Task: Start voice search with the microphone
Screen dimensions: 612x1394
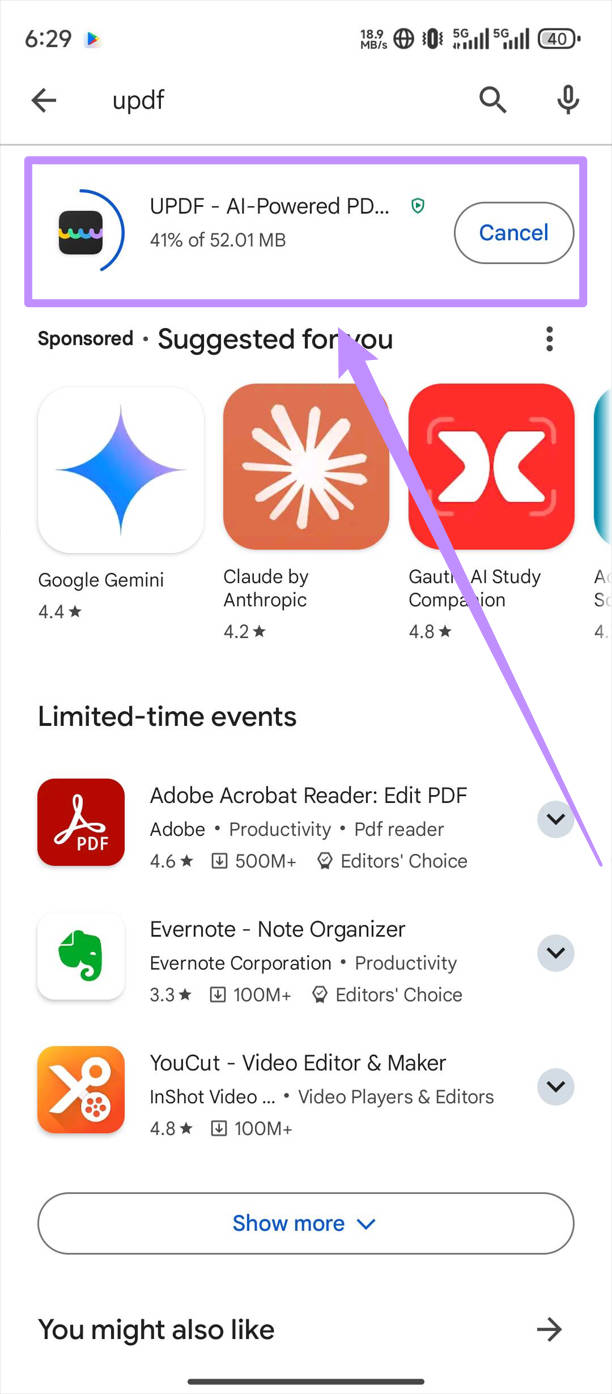Action: pyautogui.click(x=568, y=100)
